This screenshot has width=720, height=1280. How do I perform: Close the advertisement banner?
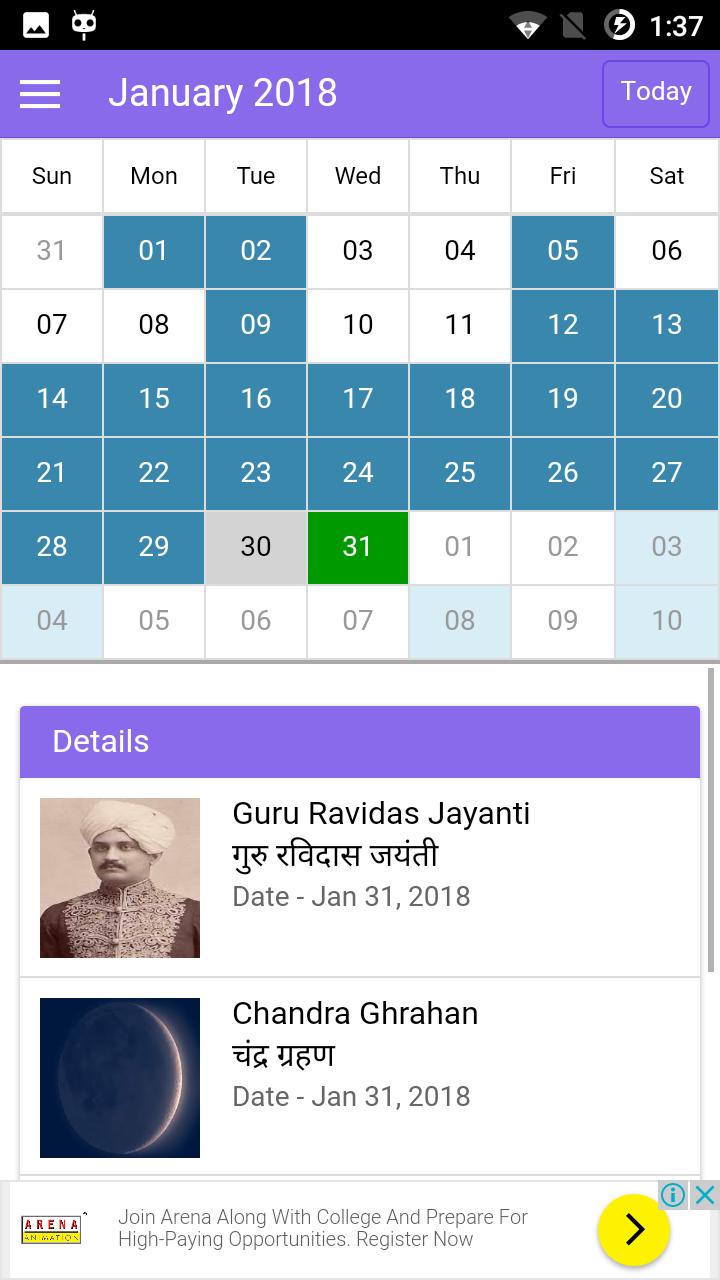coord(705,1195)
